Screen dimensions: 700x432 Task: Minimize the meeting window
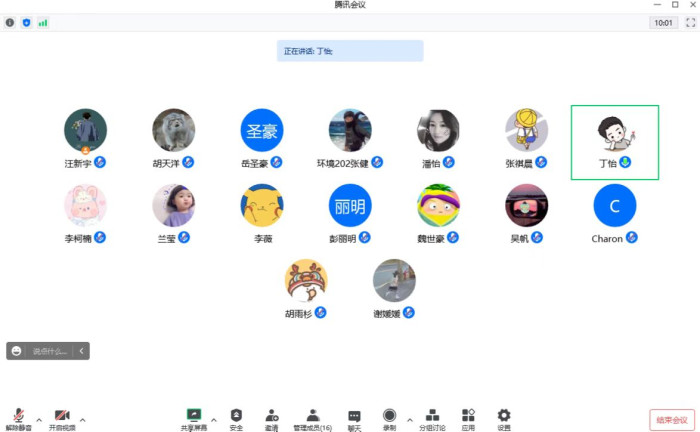(654, 5)
